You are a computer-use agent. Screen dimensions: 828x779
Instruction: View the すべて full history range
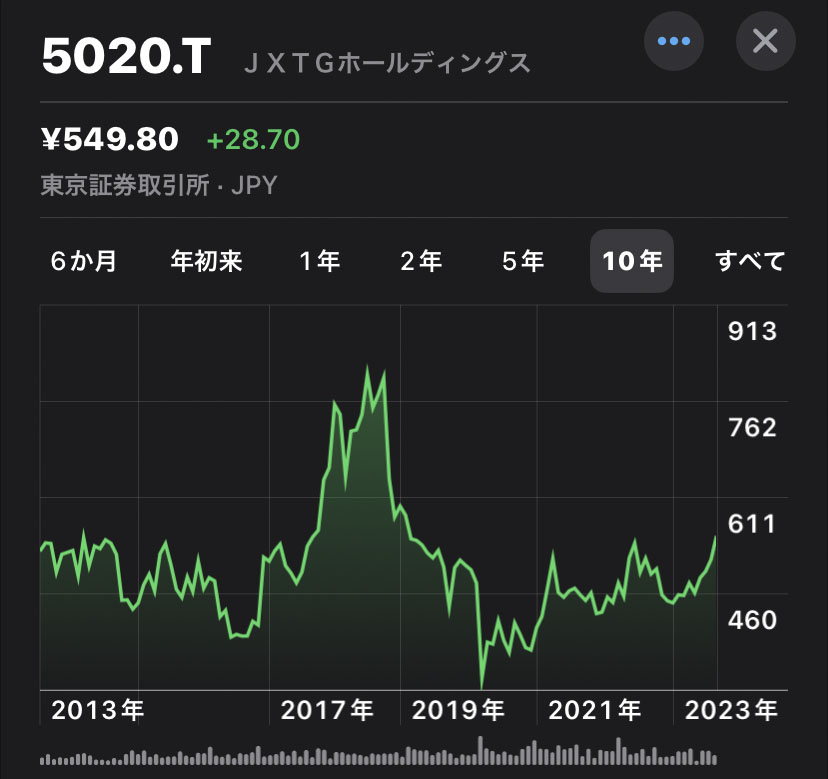point(750,262)
